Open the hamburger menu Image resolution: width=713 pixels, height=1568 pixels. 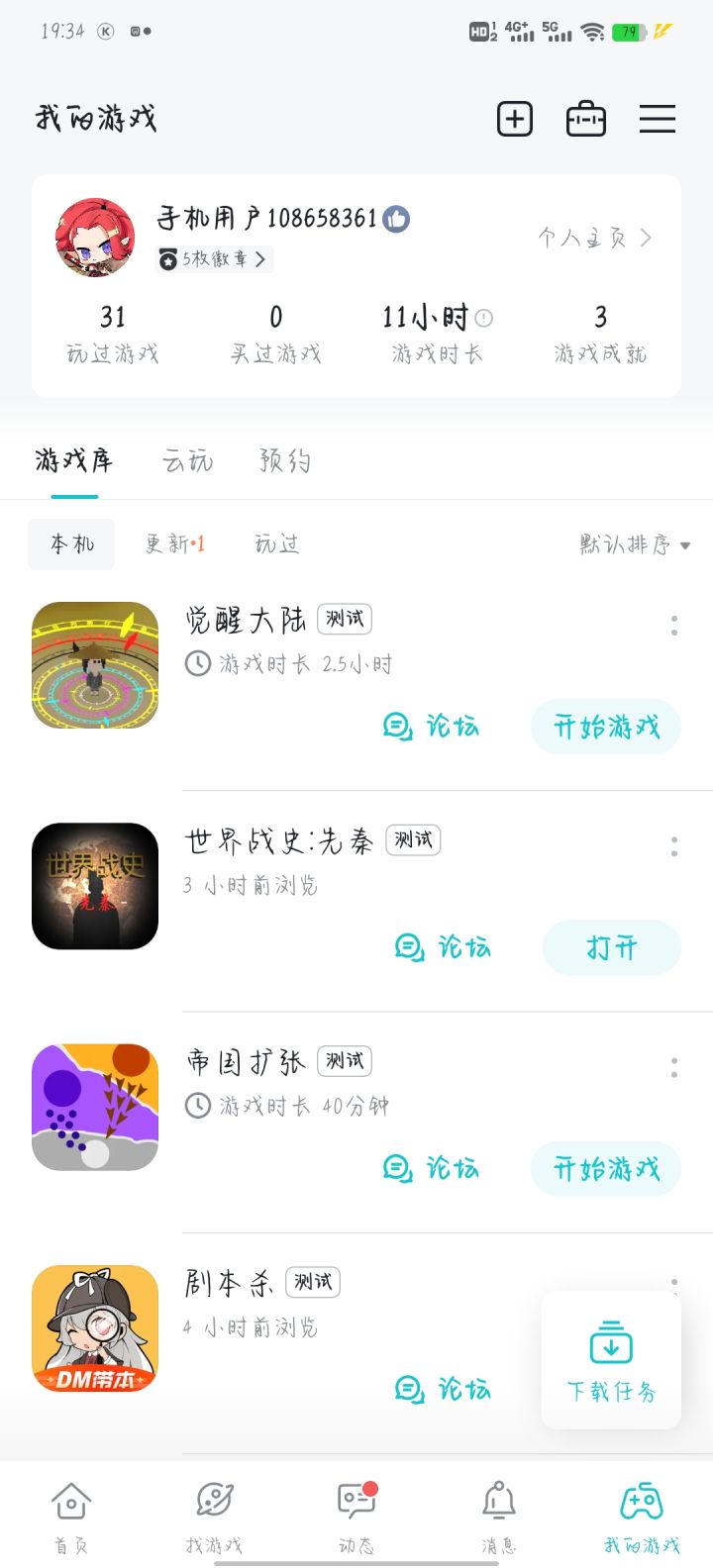point(657,119)
